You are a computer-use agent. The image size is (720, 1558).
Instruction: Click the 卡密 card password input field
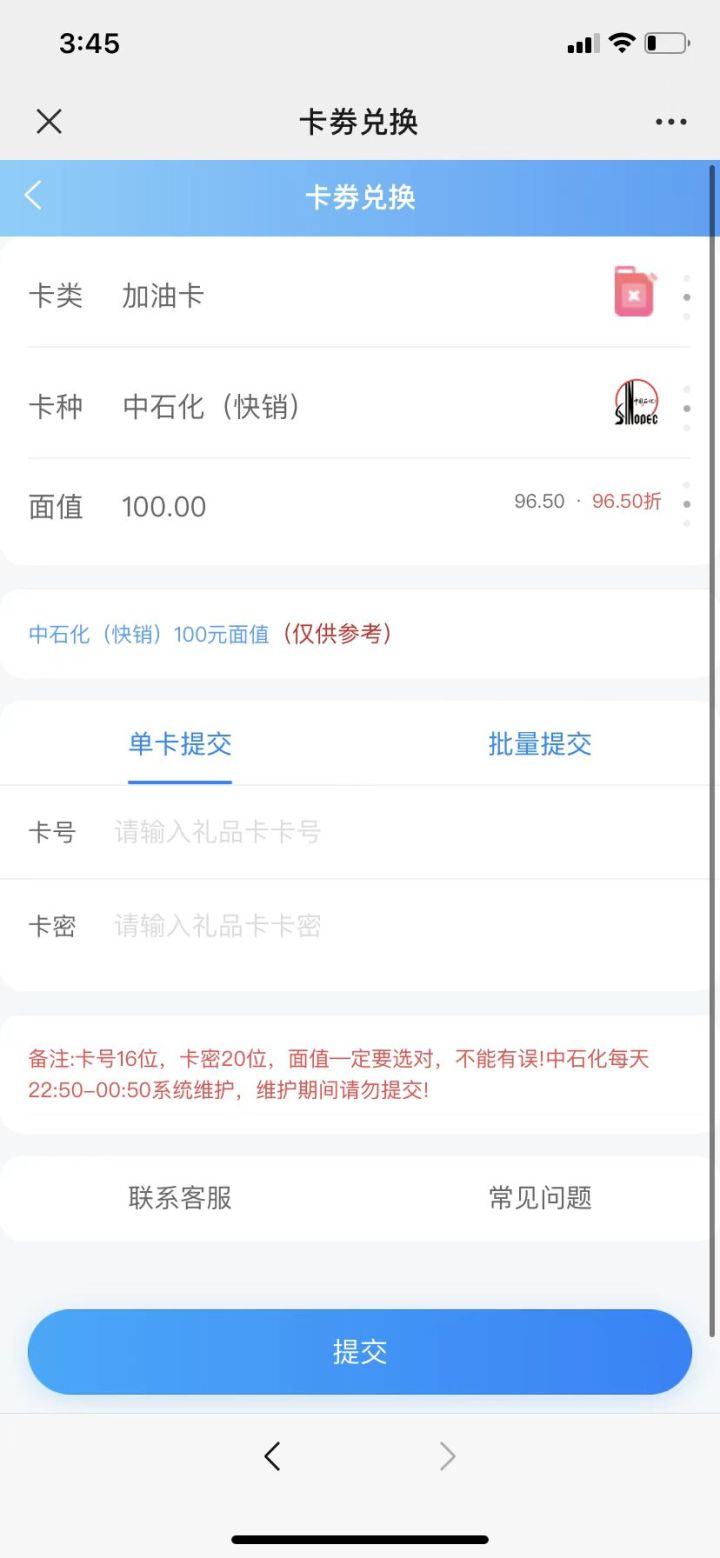point(300,925)
